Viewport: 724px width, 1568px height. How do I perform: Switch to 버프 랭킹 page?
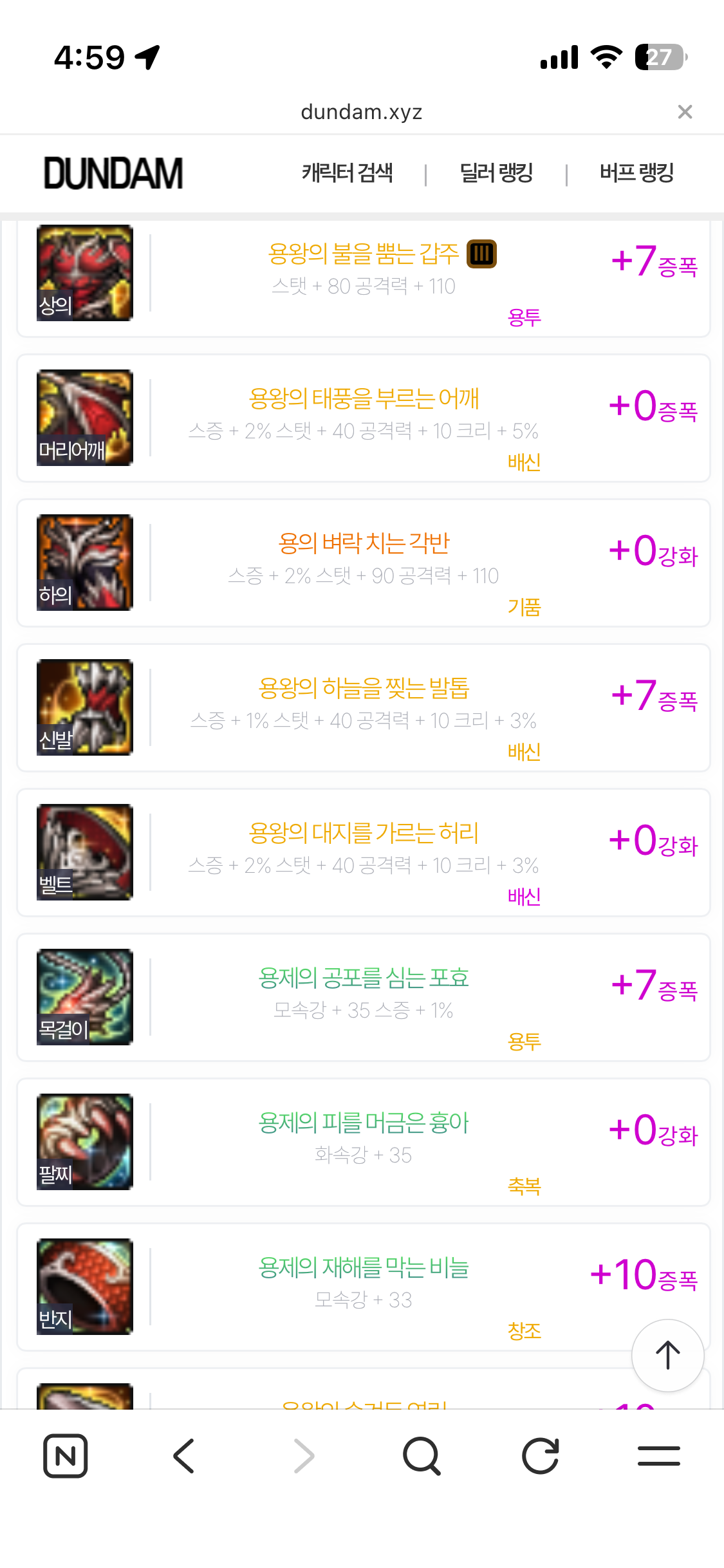tap(636, 173)
